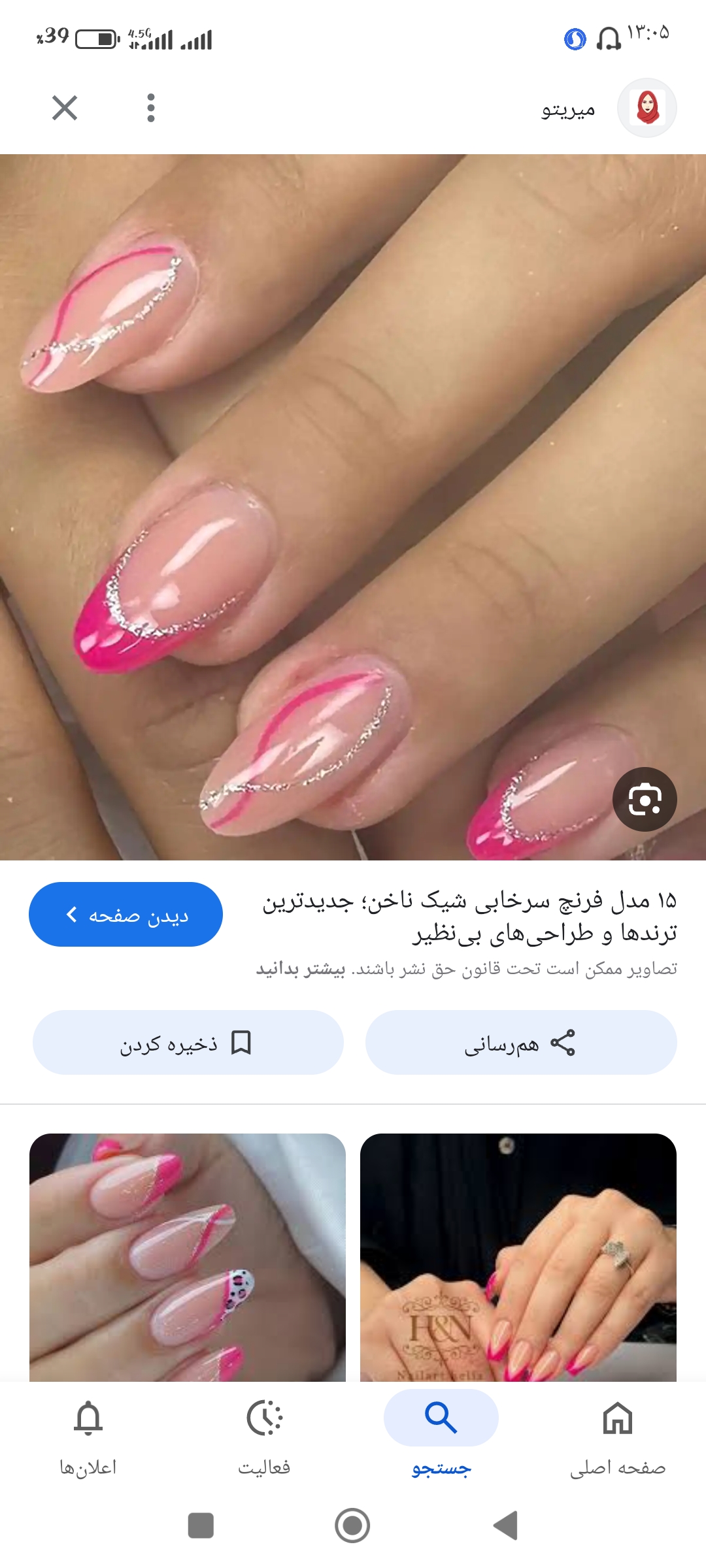Open related image with H&N watermark
The image size is (706, 1568).
[x=518, y=1258]
